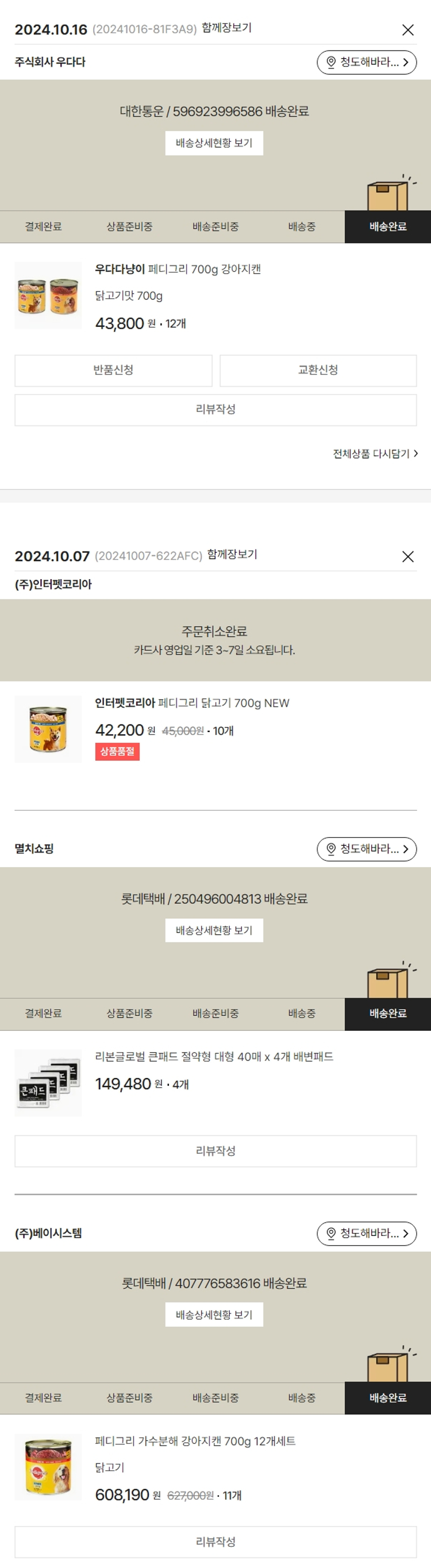The height and width of the screenshot is (1568, 431).
Task: Write a review for 우다다냥이 페디그리 캔
Action: tap(215, 410)
